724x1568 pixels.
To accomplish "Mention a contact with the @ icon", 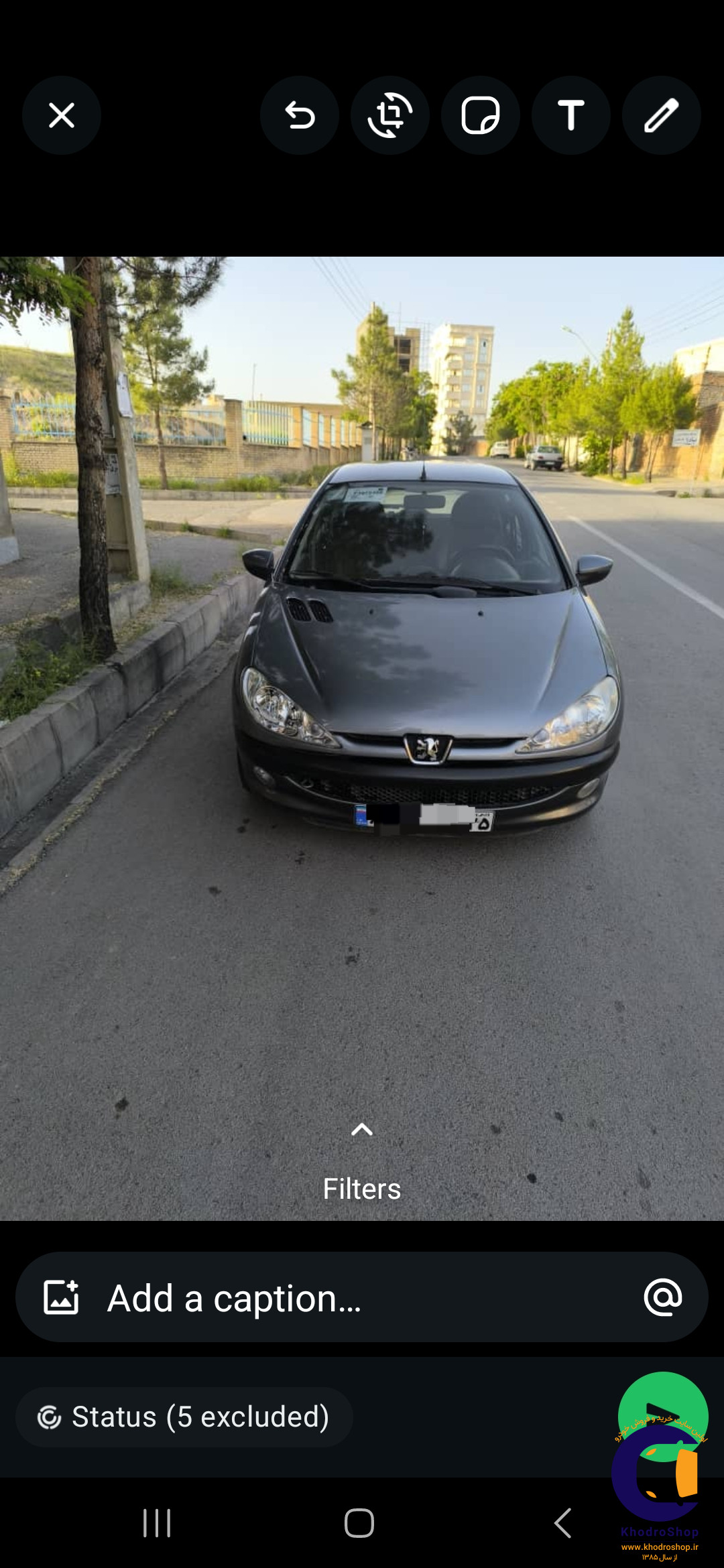I will point(663,1297).
